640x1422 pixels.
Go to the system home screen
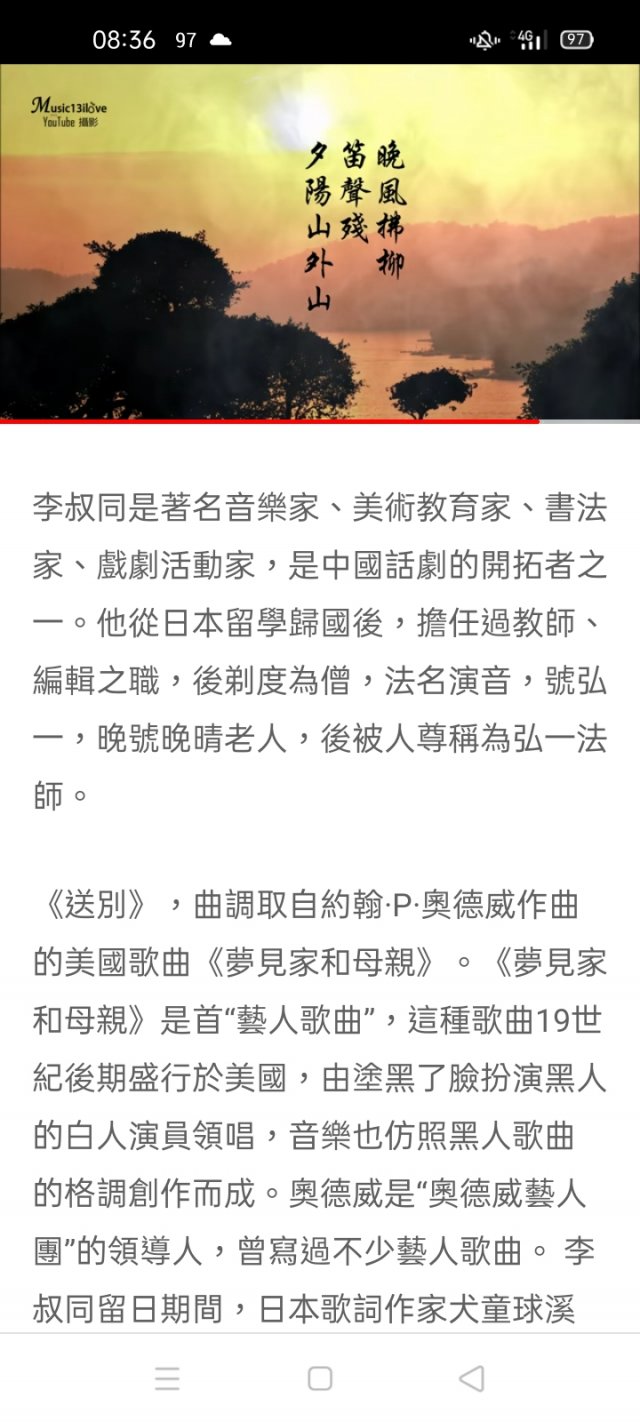tap(320, 1379)
